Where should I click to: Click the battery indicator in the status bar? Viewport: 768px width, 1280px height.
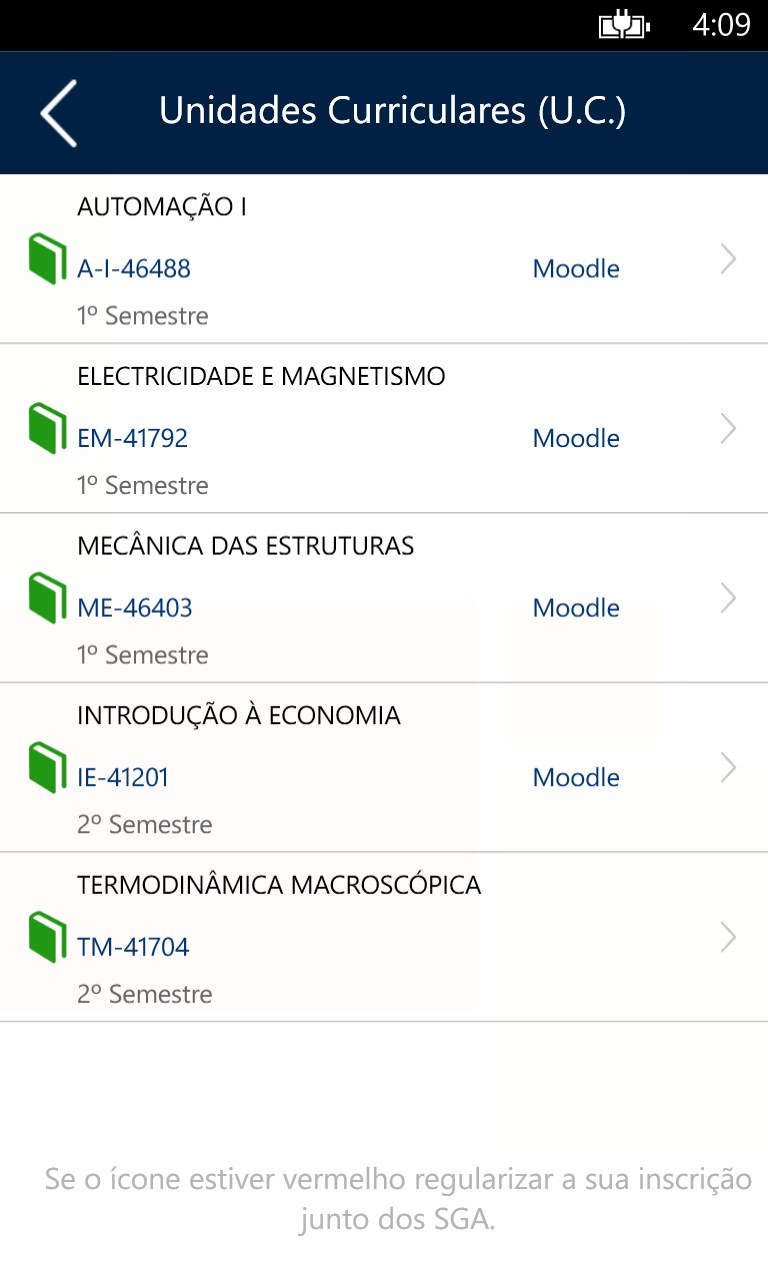coord(626,25)
